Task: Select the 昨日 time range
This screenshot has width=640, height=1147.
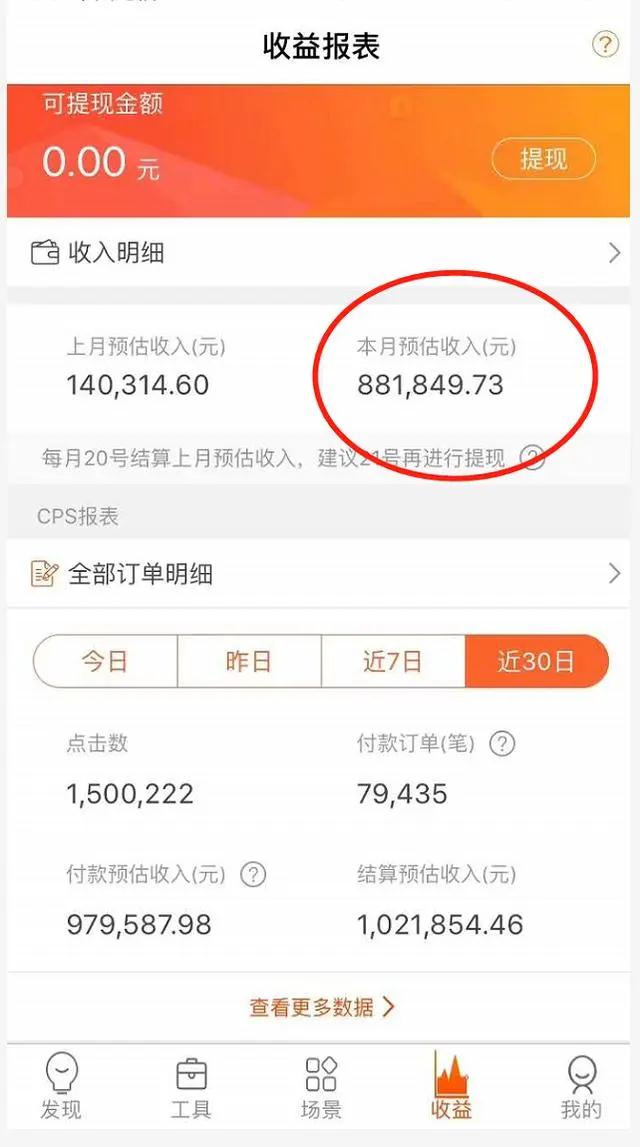Action: (249, 662)
